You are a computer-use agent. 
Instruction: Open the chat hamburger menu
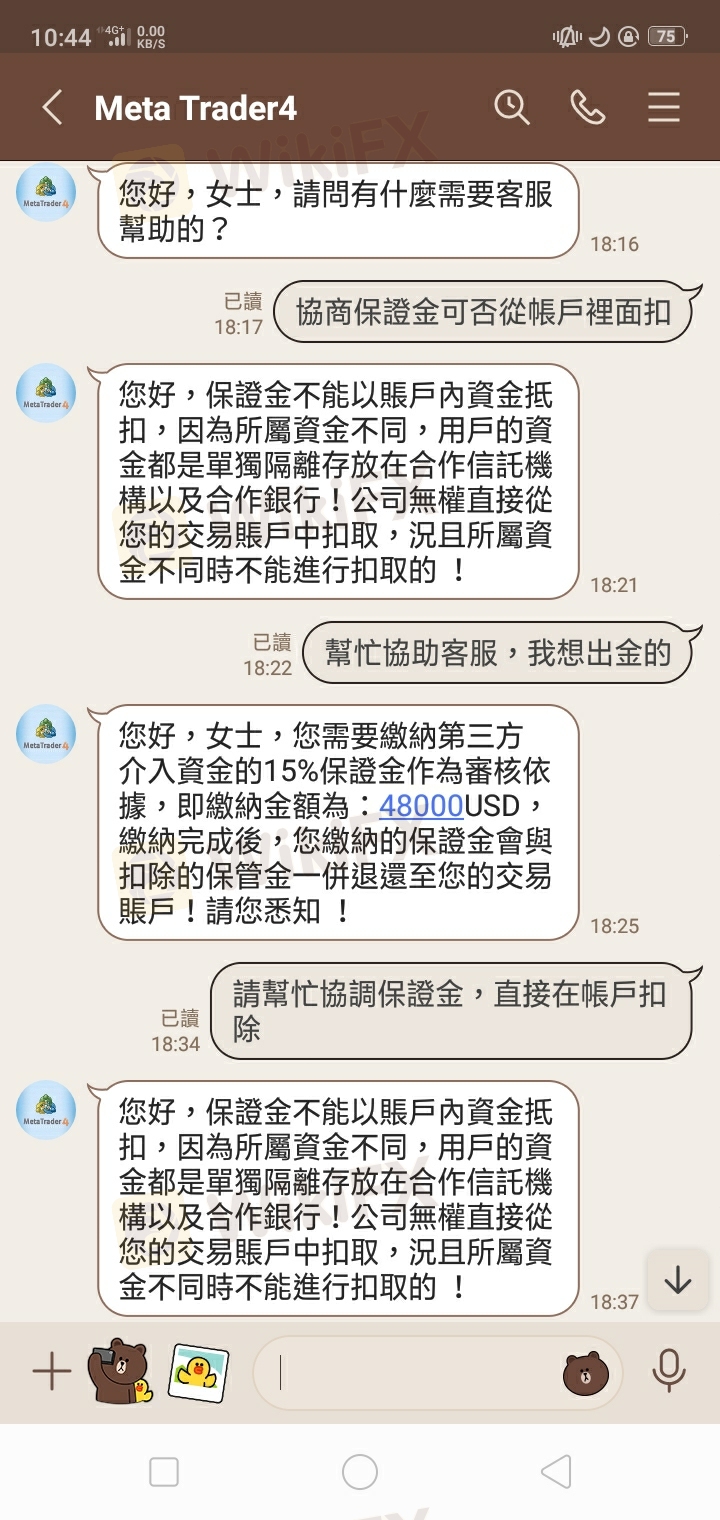(x=663, y=107)
